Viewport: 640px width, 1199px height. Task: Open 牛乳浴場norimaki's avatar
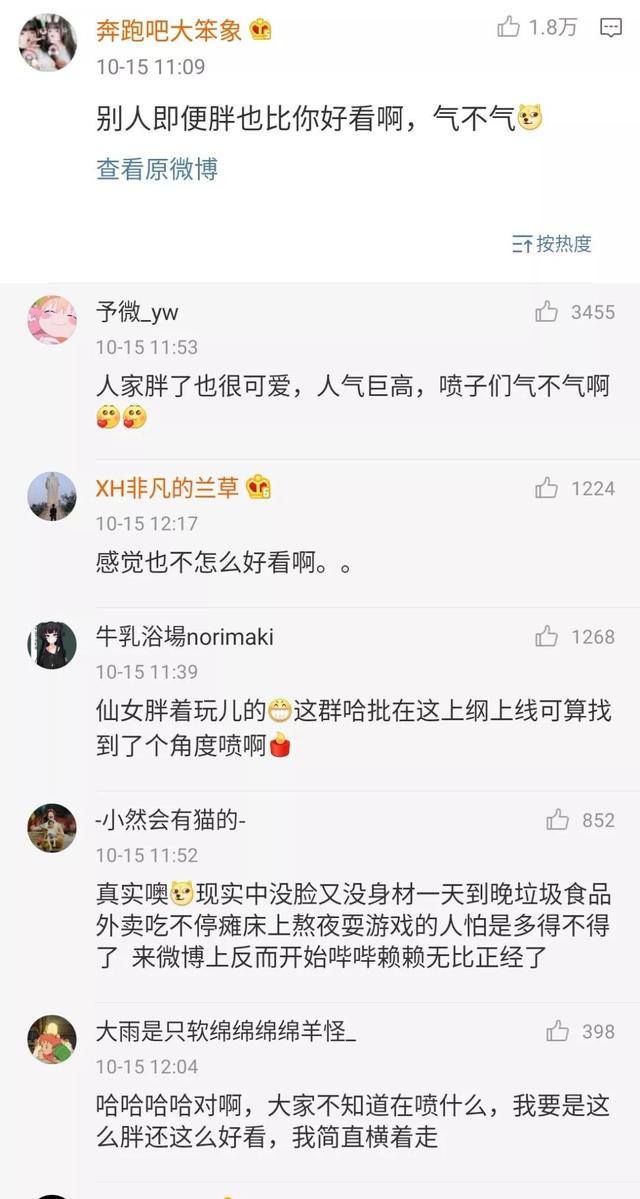click(52, 645)
